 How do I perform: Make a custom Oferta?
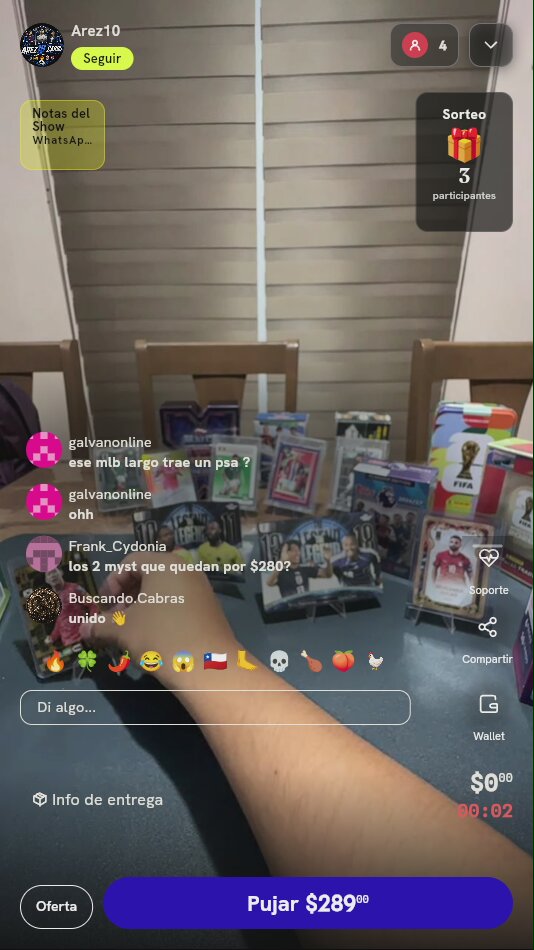coord(56,906)
